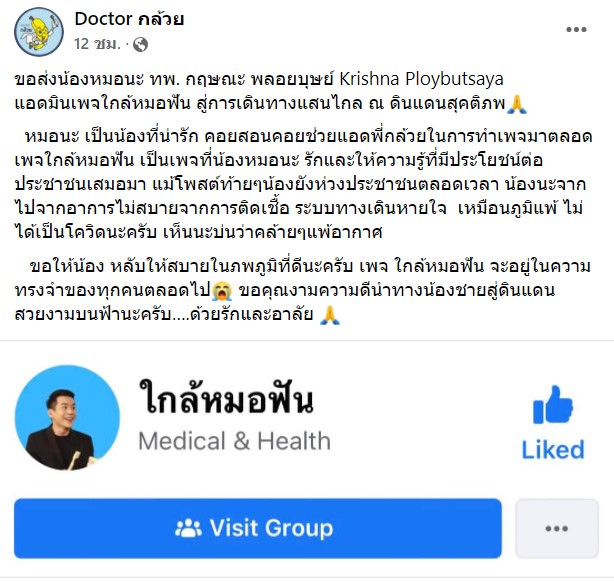
Task: Open more options beside Visit Group
Action: (557, 528)
